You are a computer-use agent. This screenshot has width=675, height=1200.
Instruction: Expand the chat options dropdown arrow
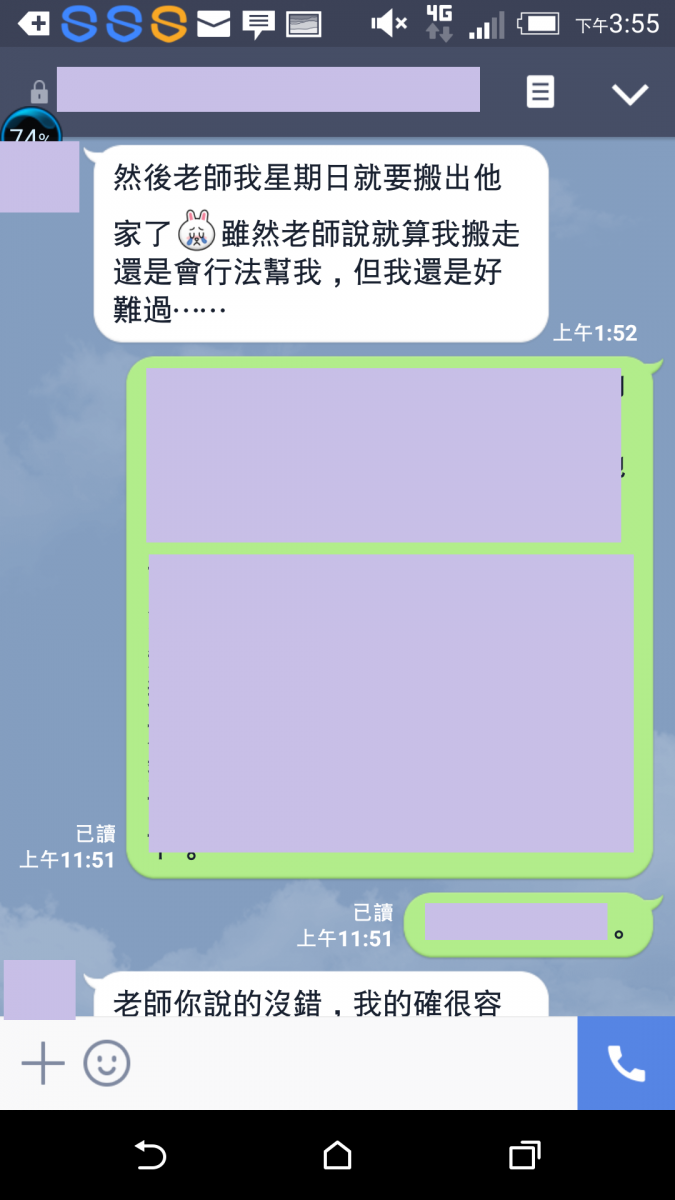point(630,94)
